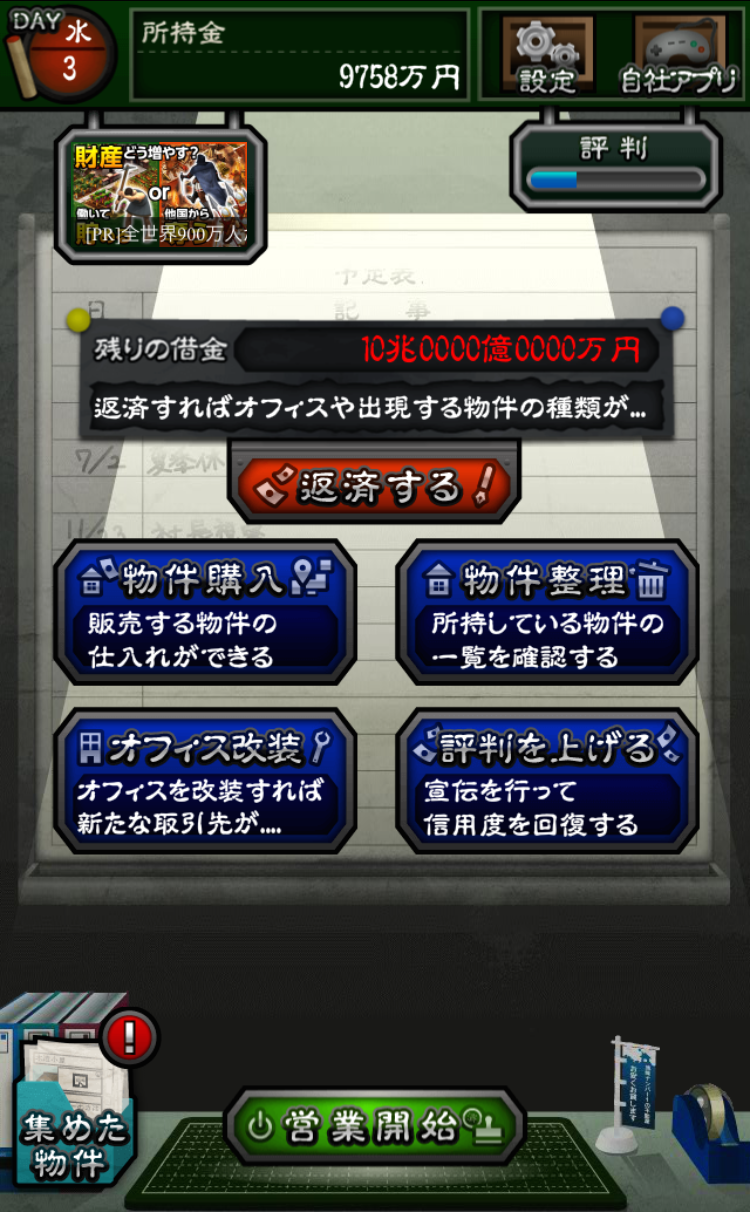Open 物件購入 to purchase properties
750x1212 pixels.
point(205,612)
